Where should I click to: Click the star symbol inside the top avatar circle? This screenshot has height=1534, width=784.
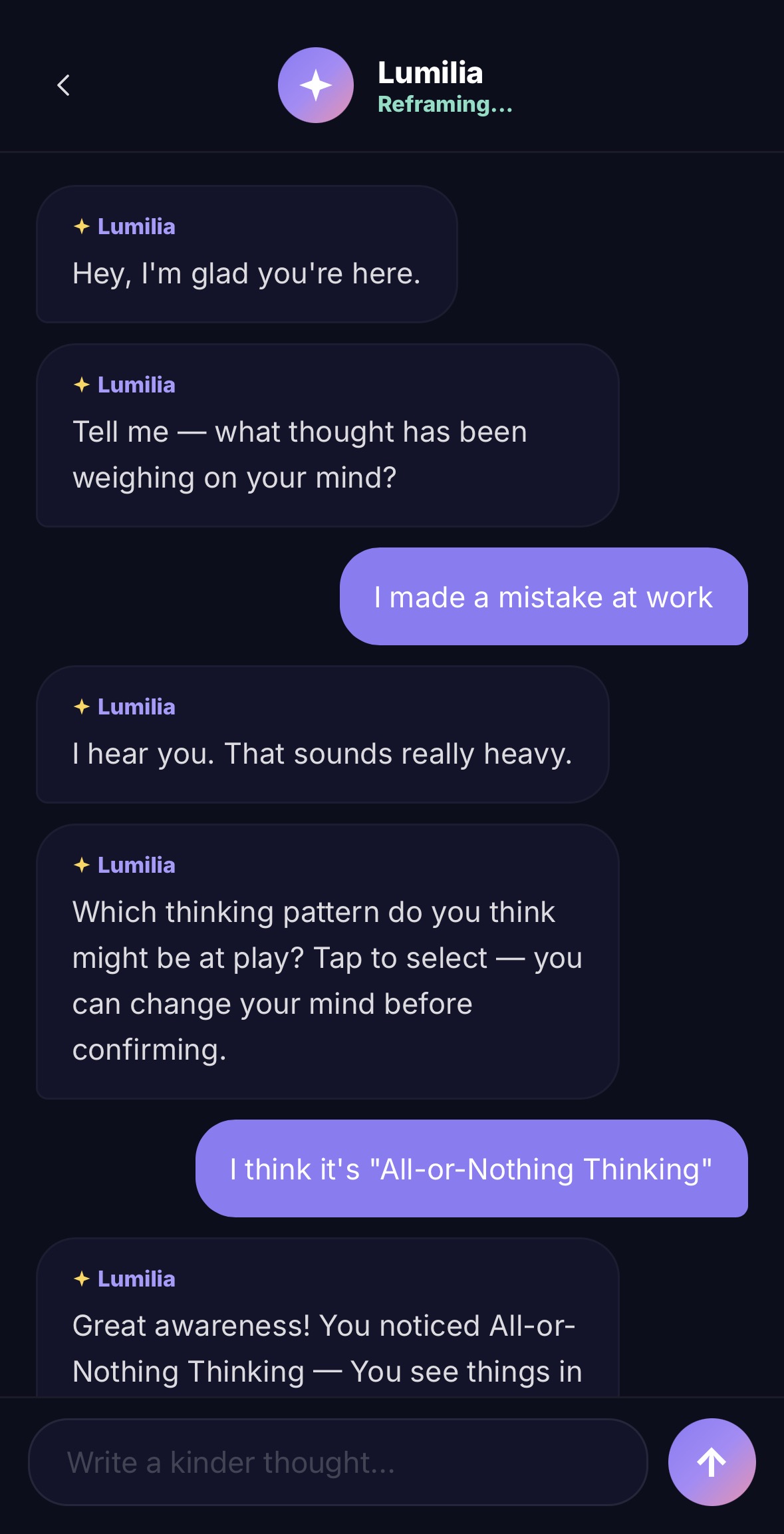316,84
